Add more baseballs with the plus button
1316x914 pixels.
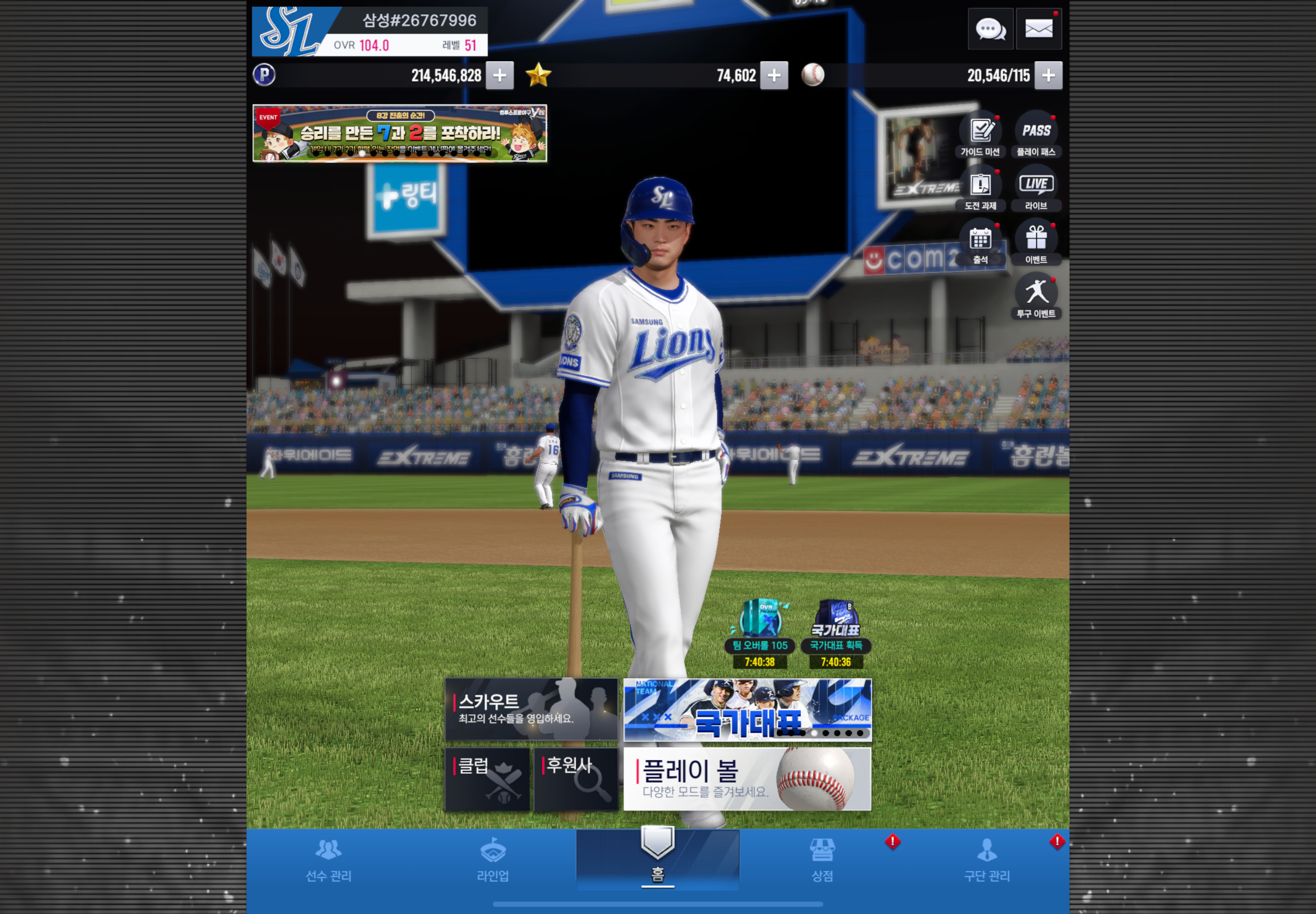click(x=1048, y=76)
